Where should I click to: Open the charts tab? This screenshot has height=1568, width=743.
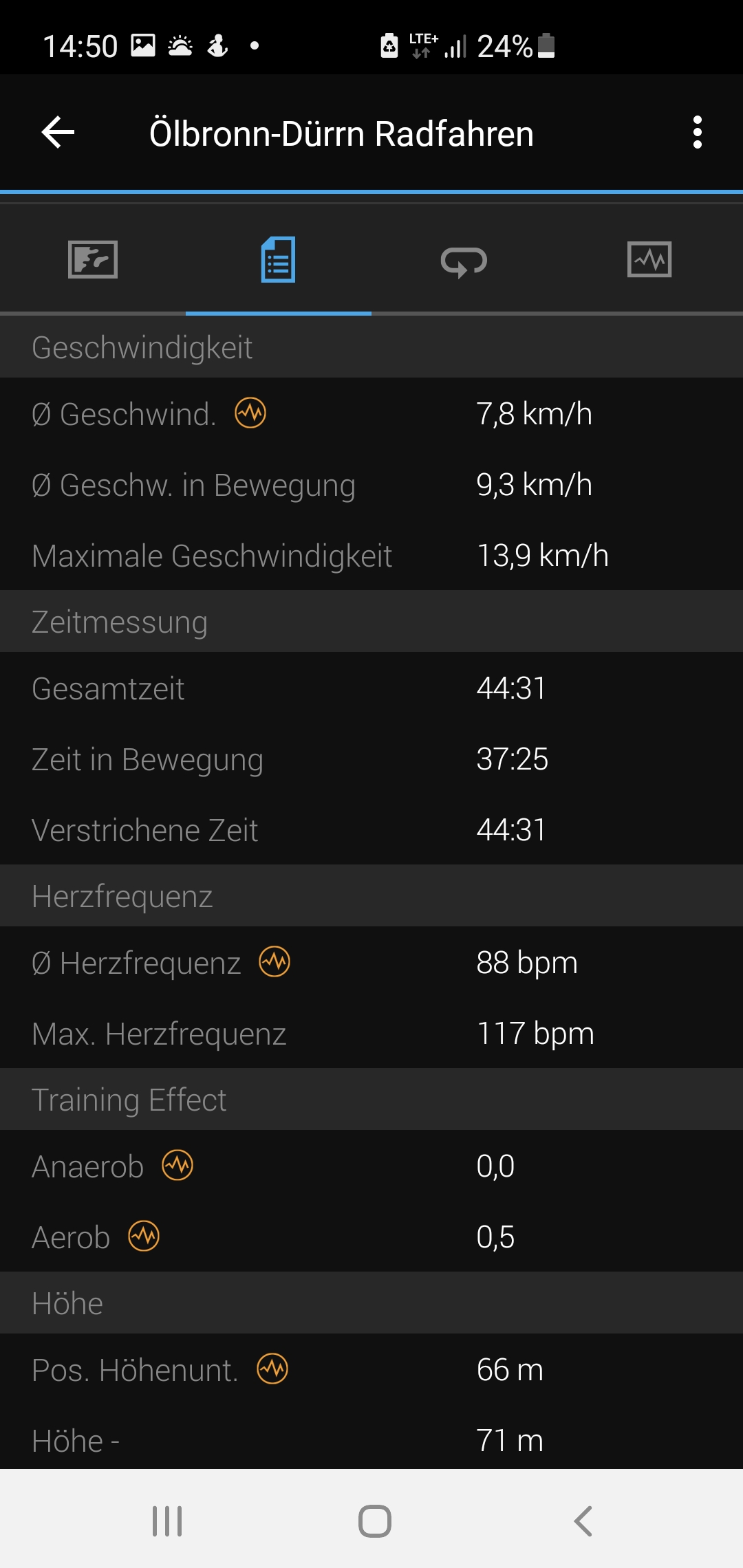pos(649,260)
